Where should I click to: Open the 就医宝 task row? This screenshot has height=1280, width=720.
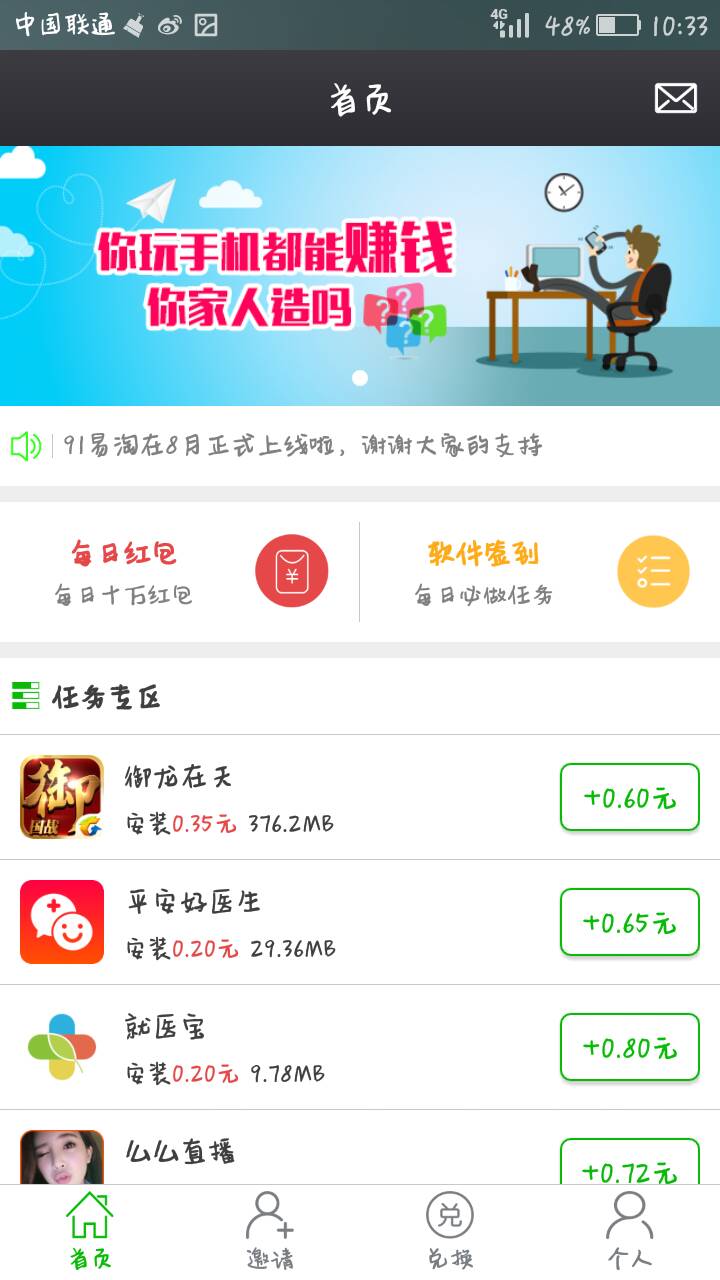[280, 1047]
